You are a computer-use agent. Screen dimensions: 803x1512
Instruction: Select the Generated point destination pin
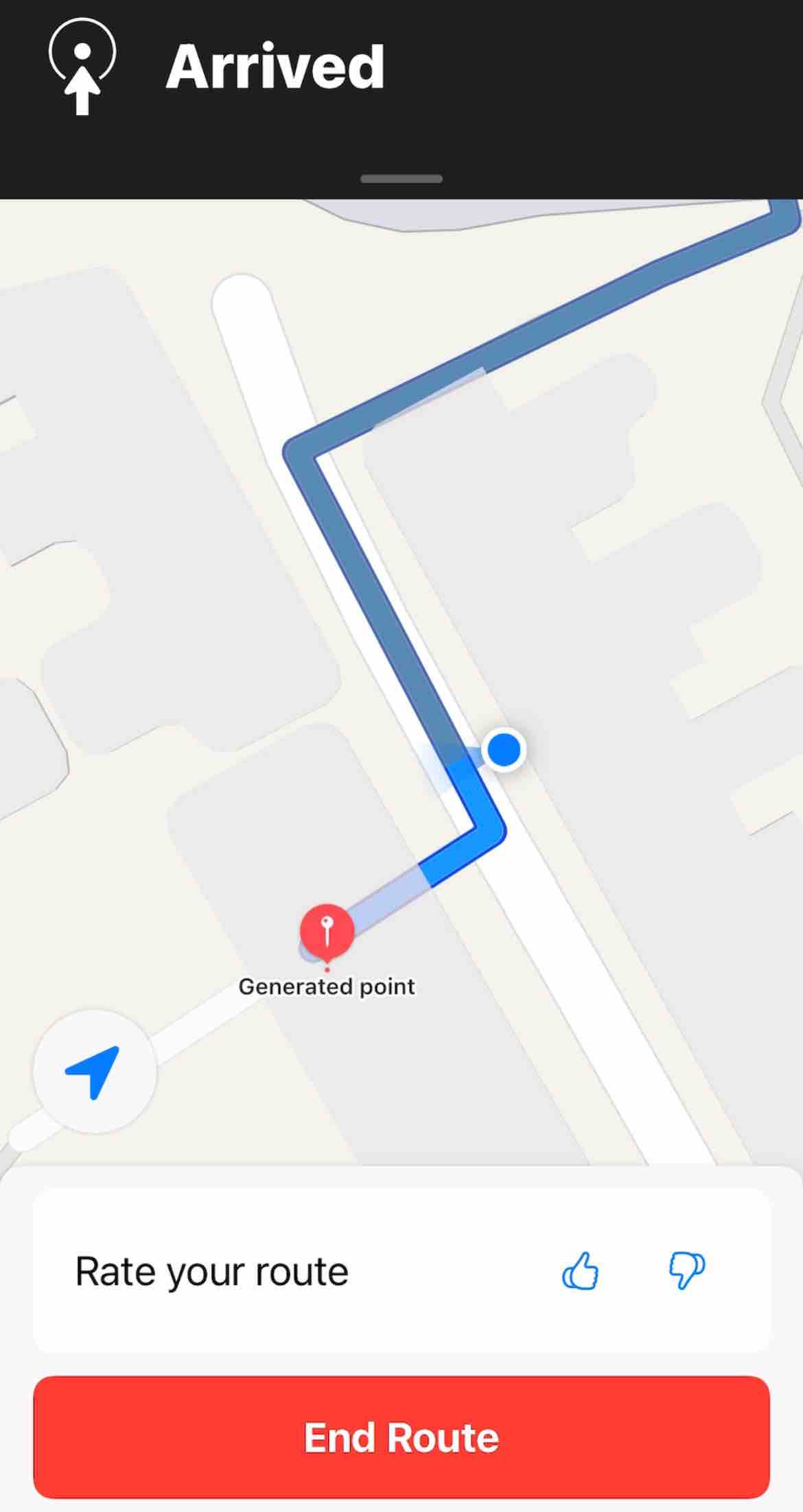click(327, 932)
